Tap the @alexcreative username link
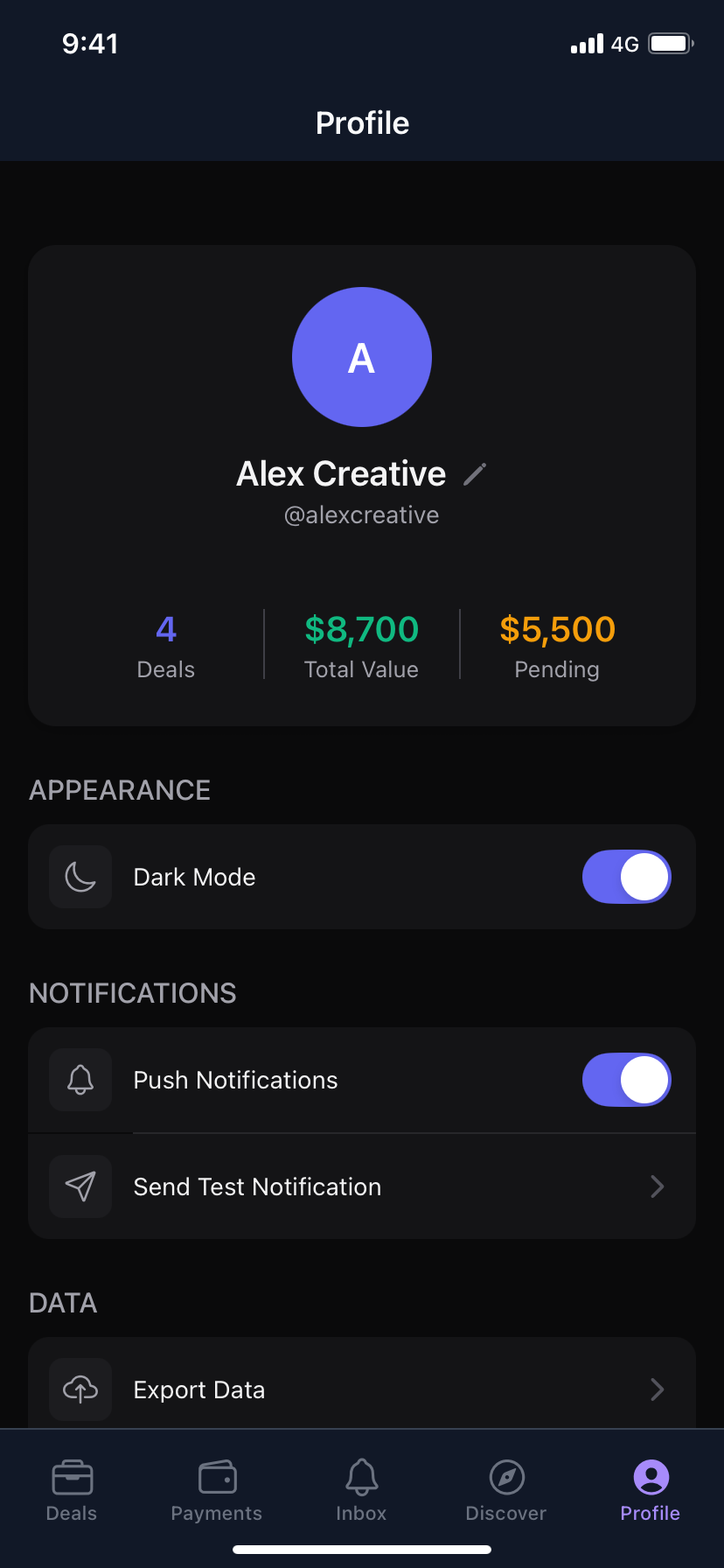724x1568 pixels. pyautogui.click(x=361, y=514)
